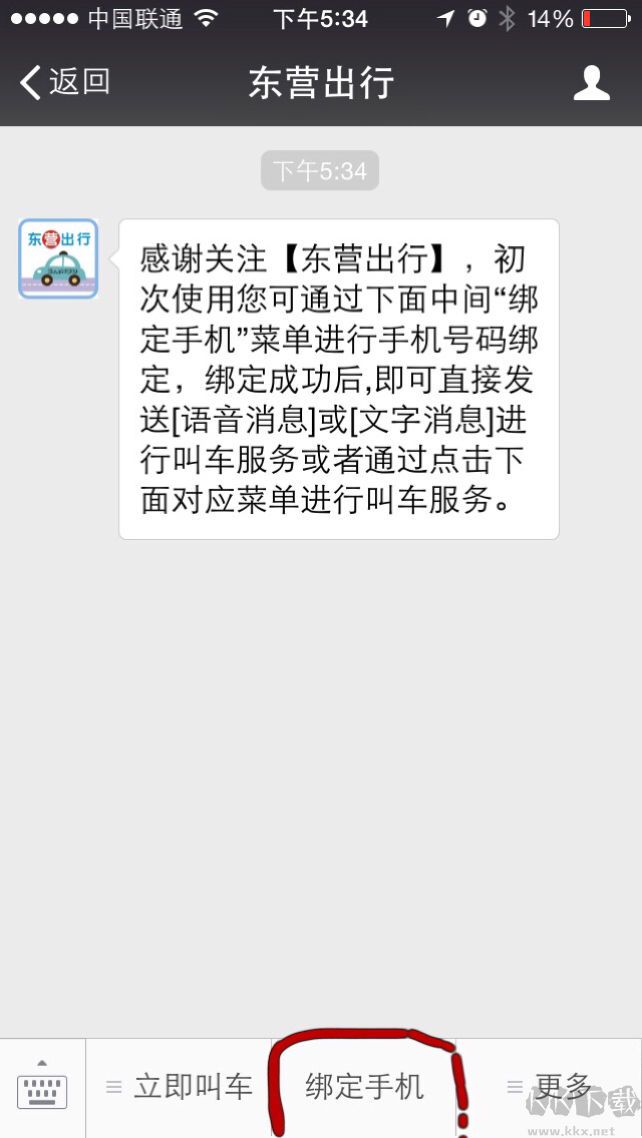This screenshot has width=642, height=1138.
Task: Select the 绑定手机 menu
Action: (x=365, y=1087)
